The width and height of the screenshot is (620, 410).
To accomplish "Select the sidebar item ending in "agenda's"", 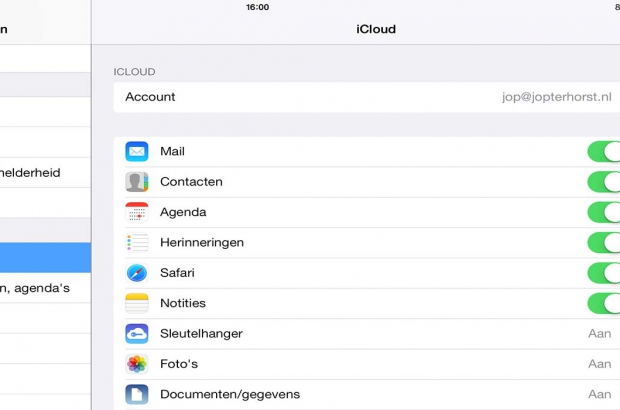I will click(x=40, y=288).
